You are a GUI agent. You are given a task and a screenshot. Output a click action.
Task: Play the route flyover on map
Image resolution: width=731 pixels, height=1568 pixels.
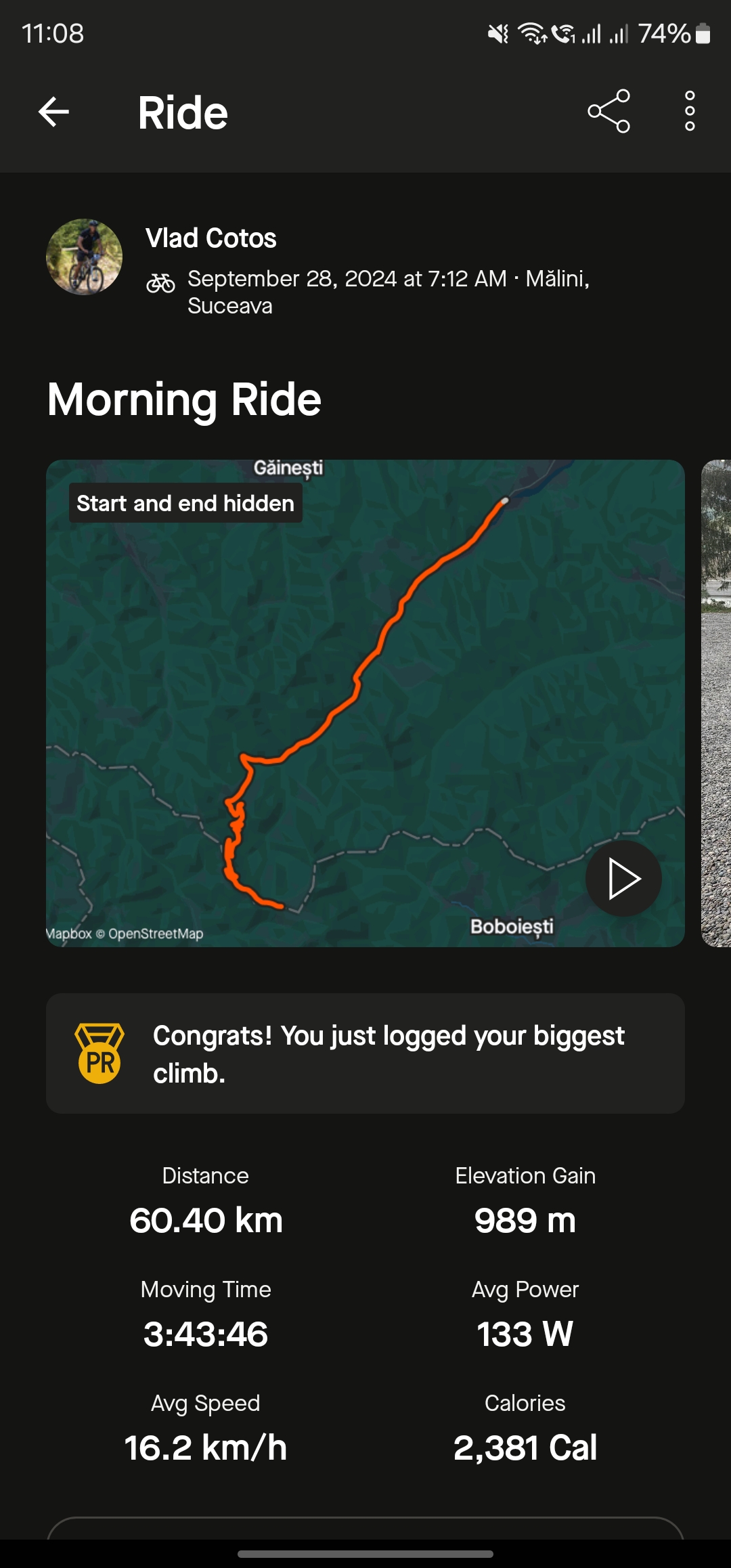pyautogui.click(x=623, y=878)
